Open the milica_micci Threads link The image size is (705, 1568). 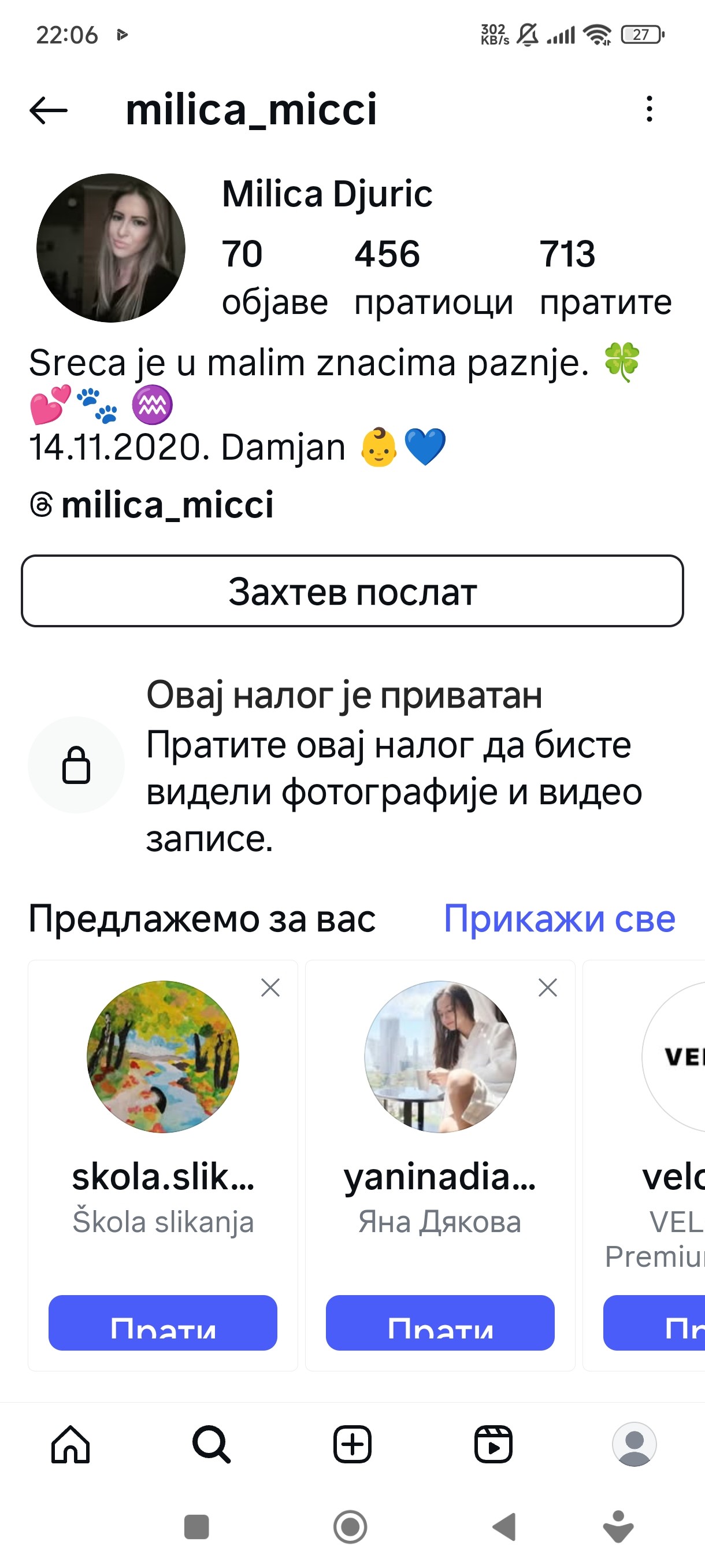(x=152, y=505)
